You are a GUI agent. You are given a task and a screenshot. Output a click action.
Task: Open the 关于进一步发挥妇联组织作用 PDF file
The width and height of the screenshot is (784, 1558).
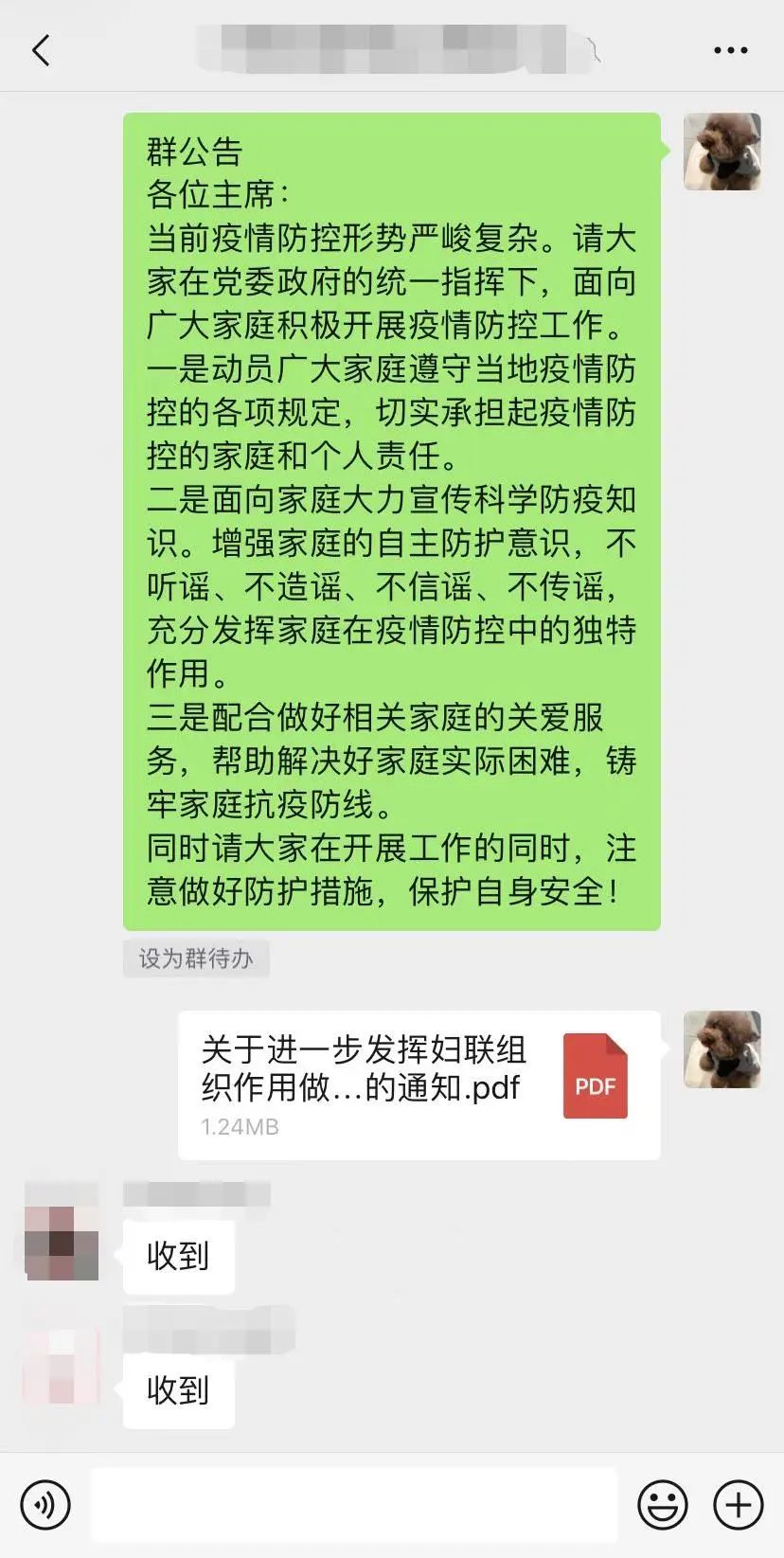(419, 1085)
